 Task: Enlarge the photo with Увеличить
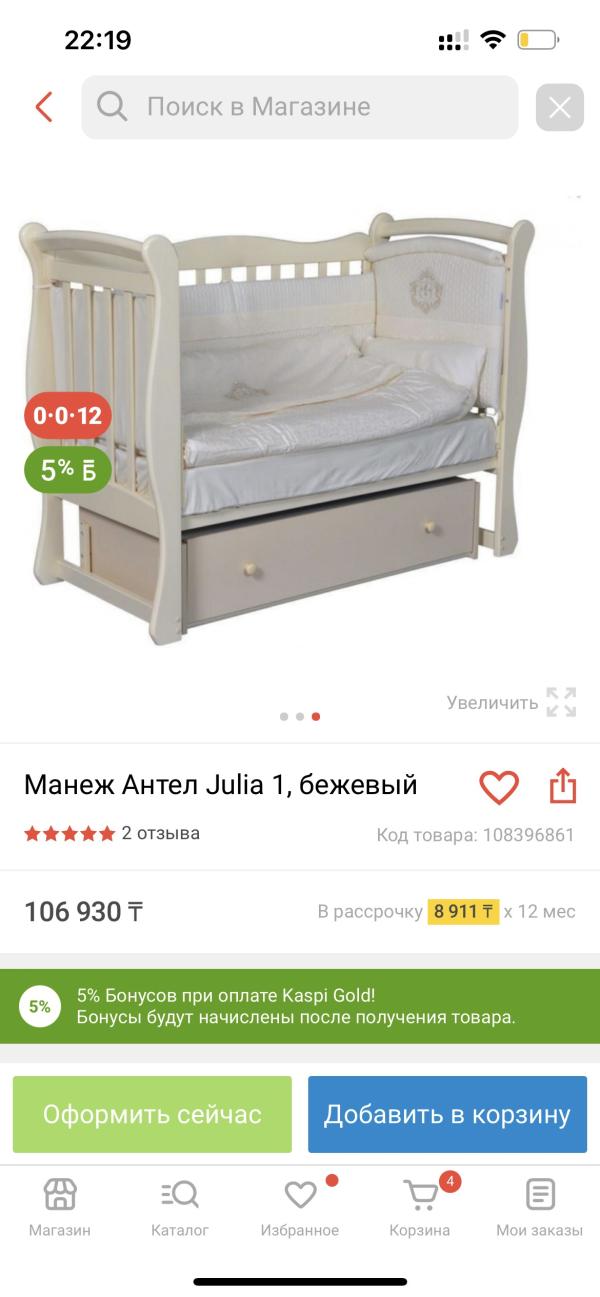pyautogui.click(x=511, y=702)
